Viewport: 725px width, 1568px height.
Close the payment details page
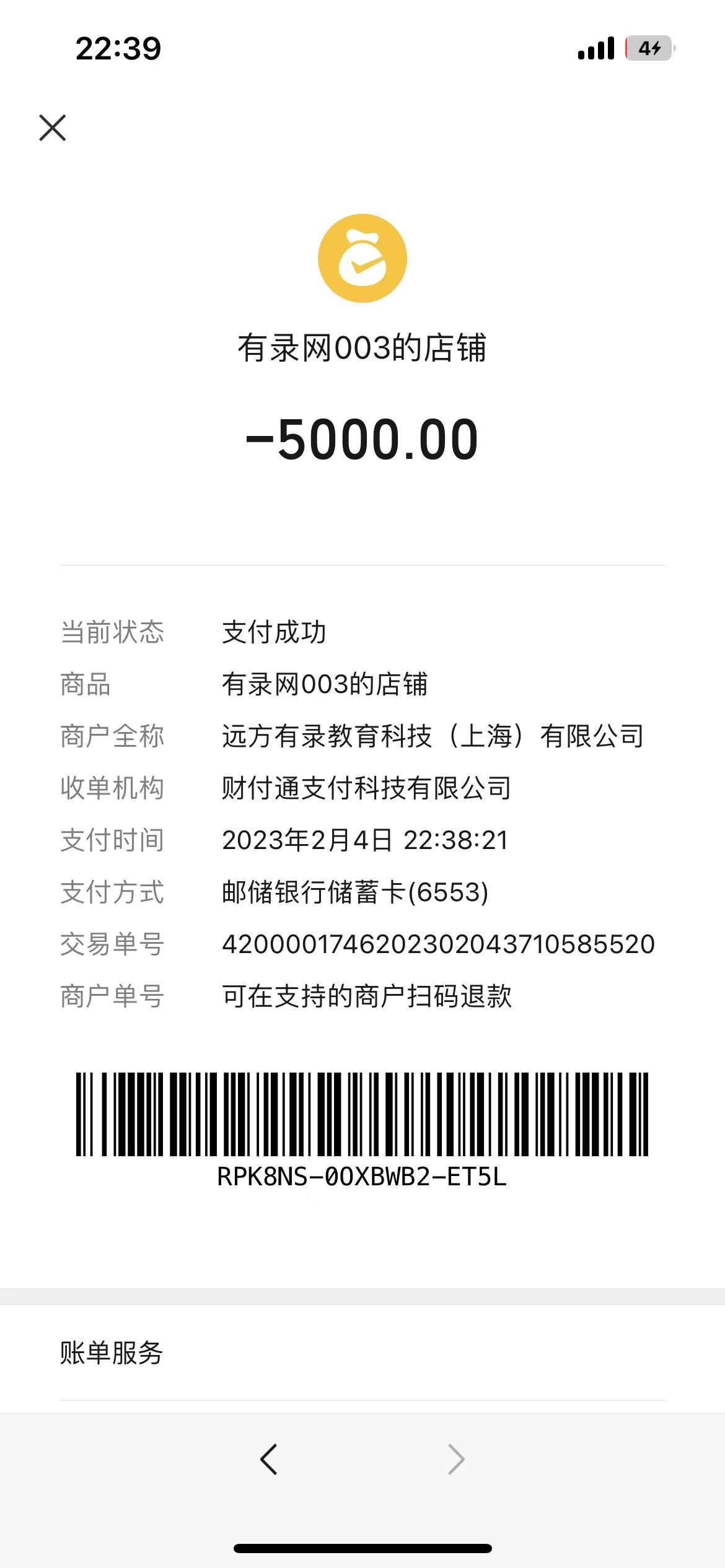click(x=53, y=128)
